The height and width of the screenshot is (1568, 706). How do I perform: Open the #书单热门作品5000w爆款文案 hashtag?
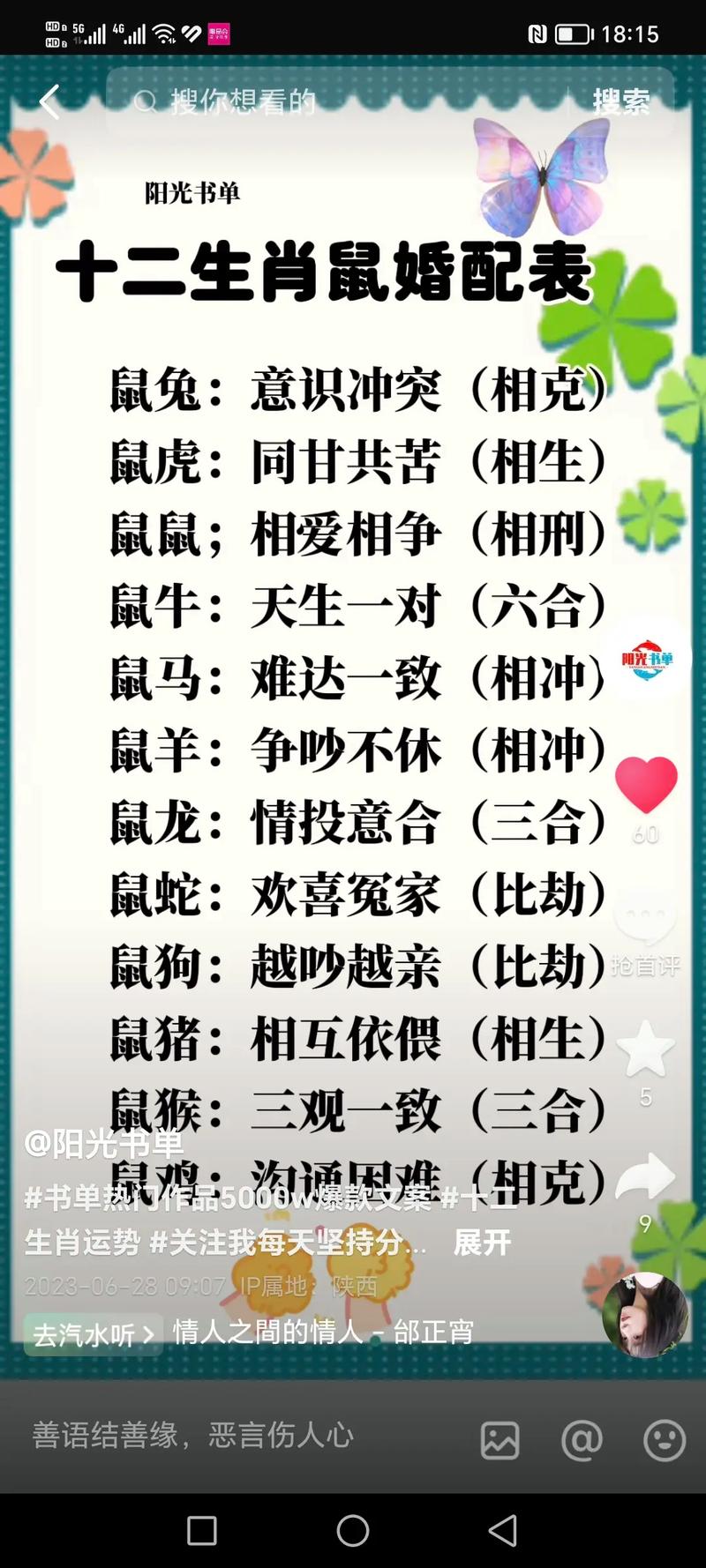[228, 1198]
